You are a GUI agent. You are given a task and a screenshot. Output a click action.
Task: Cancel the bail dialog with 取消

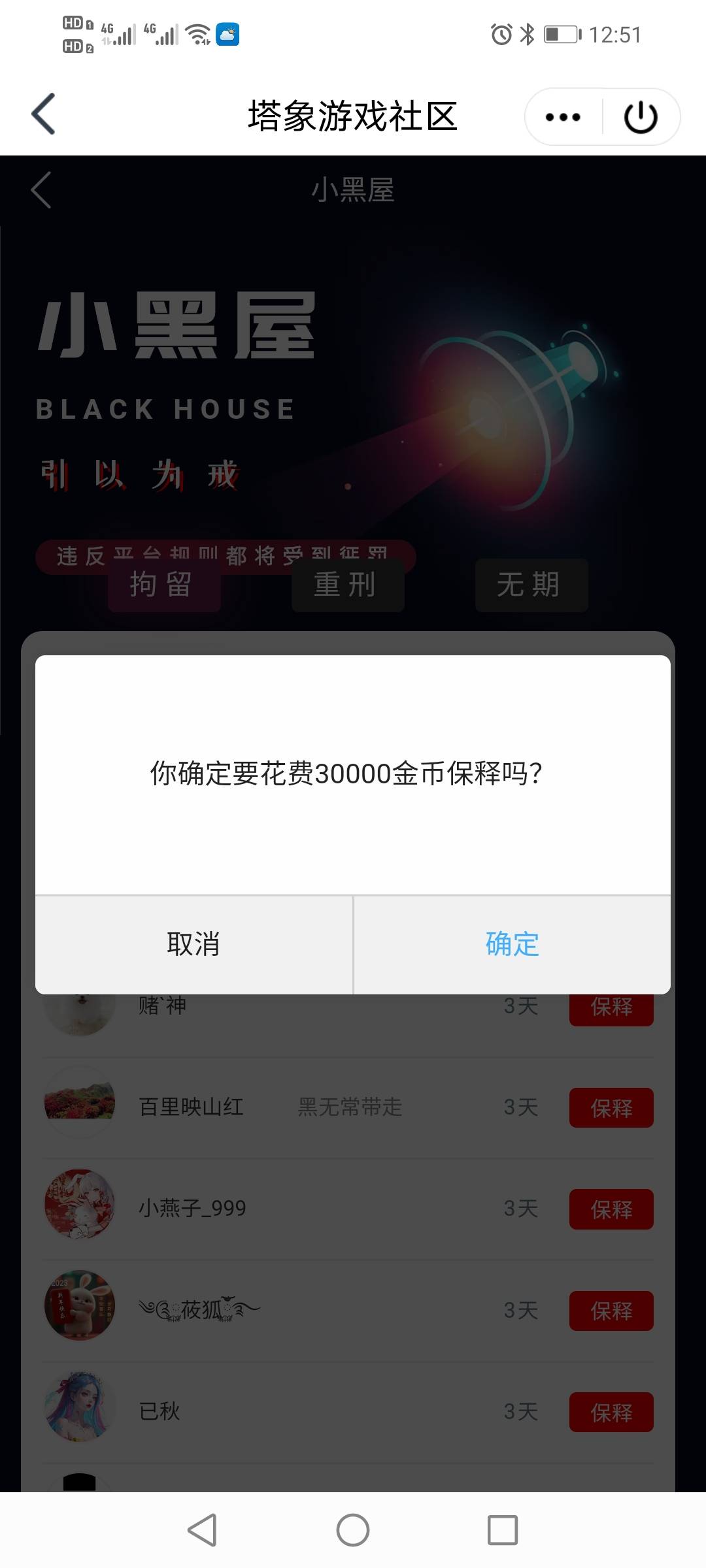[193, 944]
